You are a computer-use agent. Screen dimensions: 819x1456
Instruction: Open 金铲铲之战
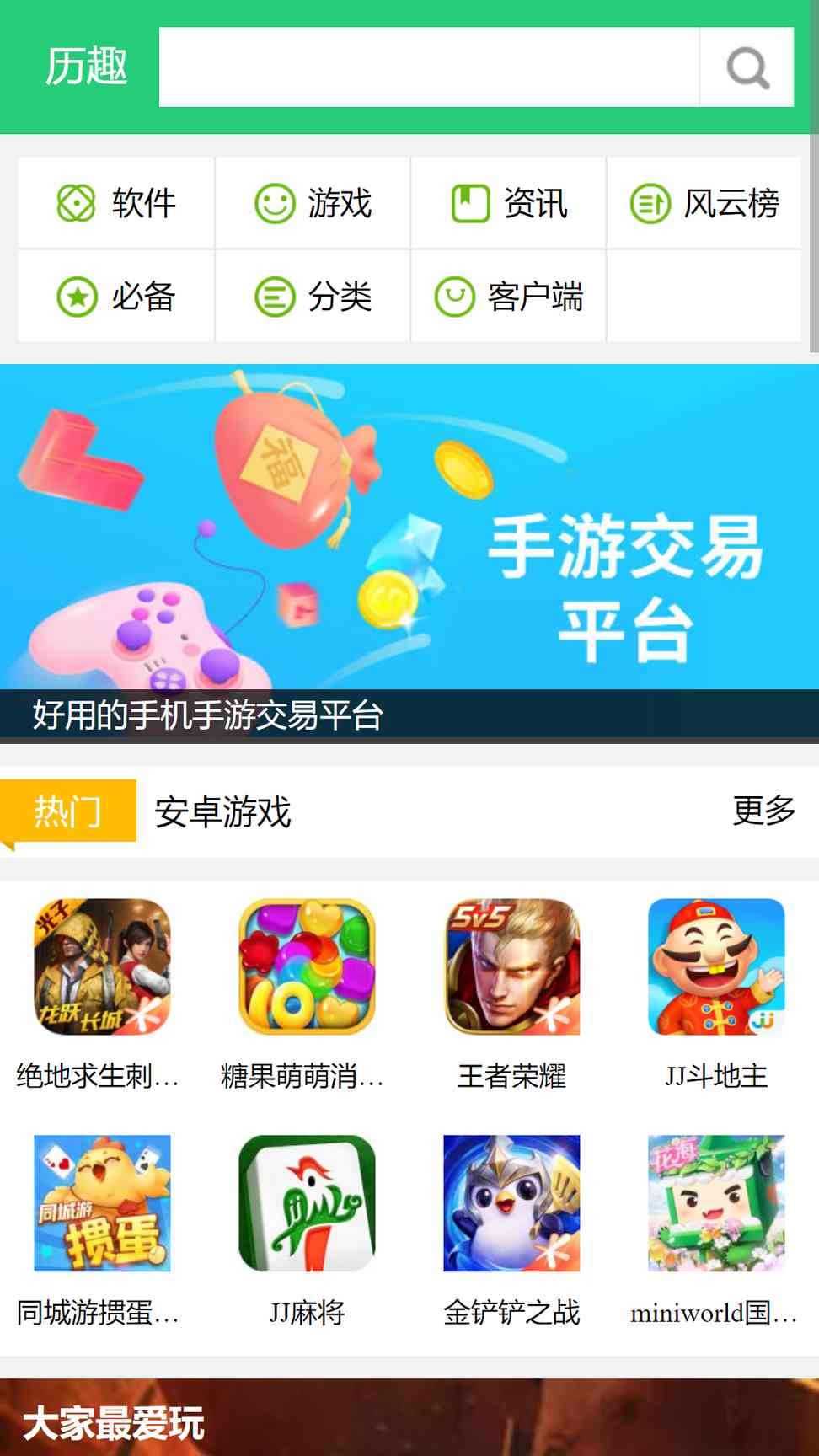(511, 1231)
